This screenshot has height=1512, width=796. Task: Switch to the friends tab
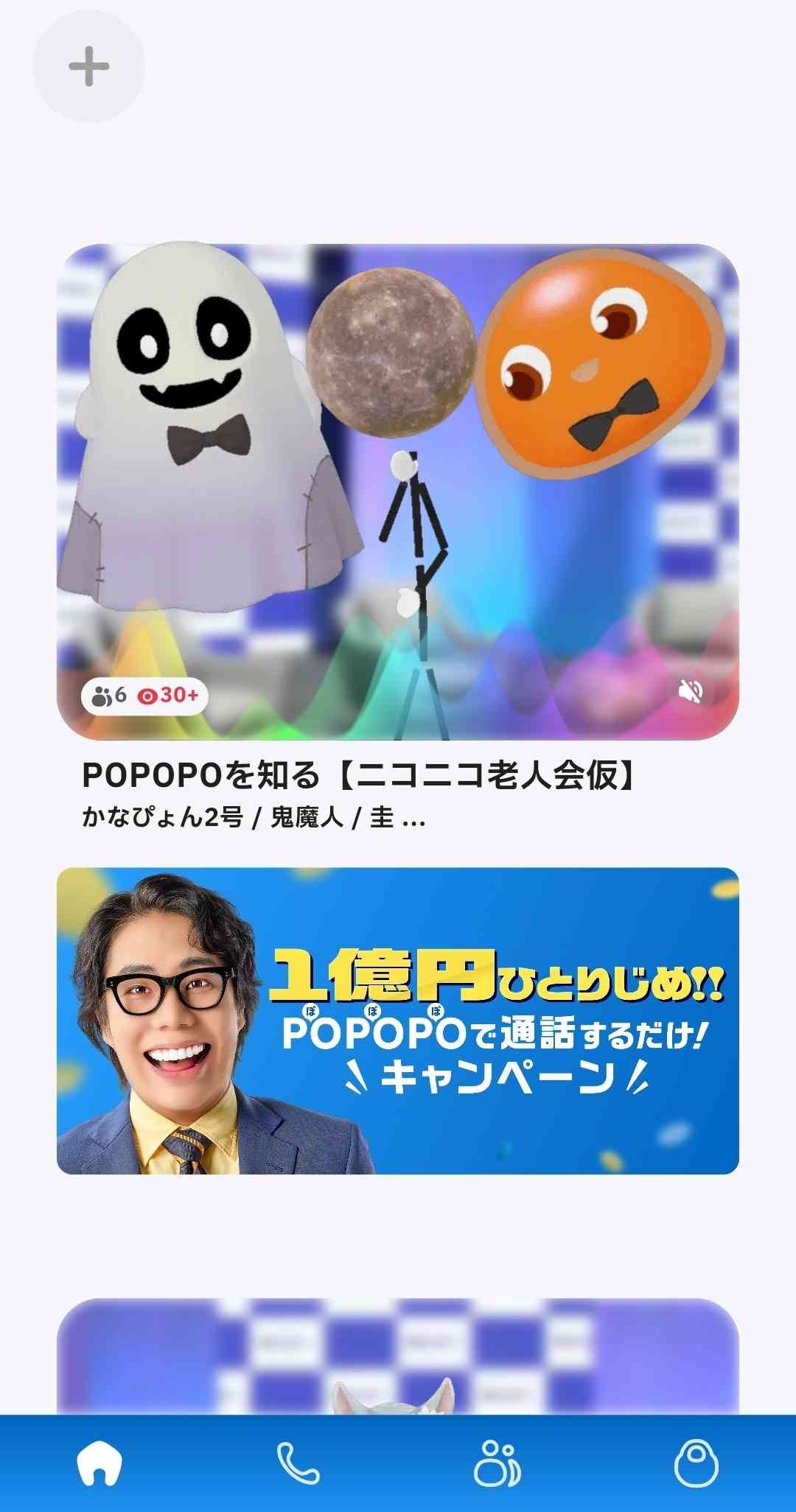click(x=497, y=1463)
